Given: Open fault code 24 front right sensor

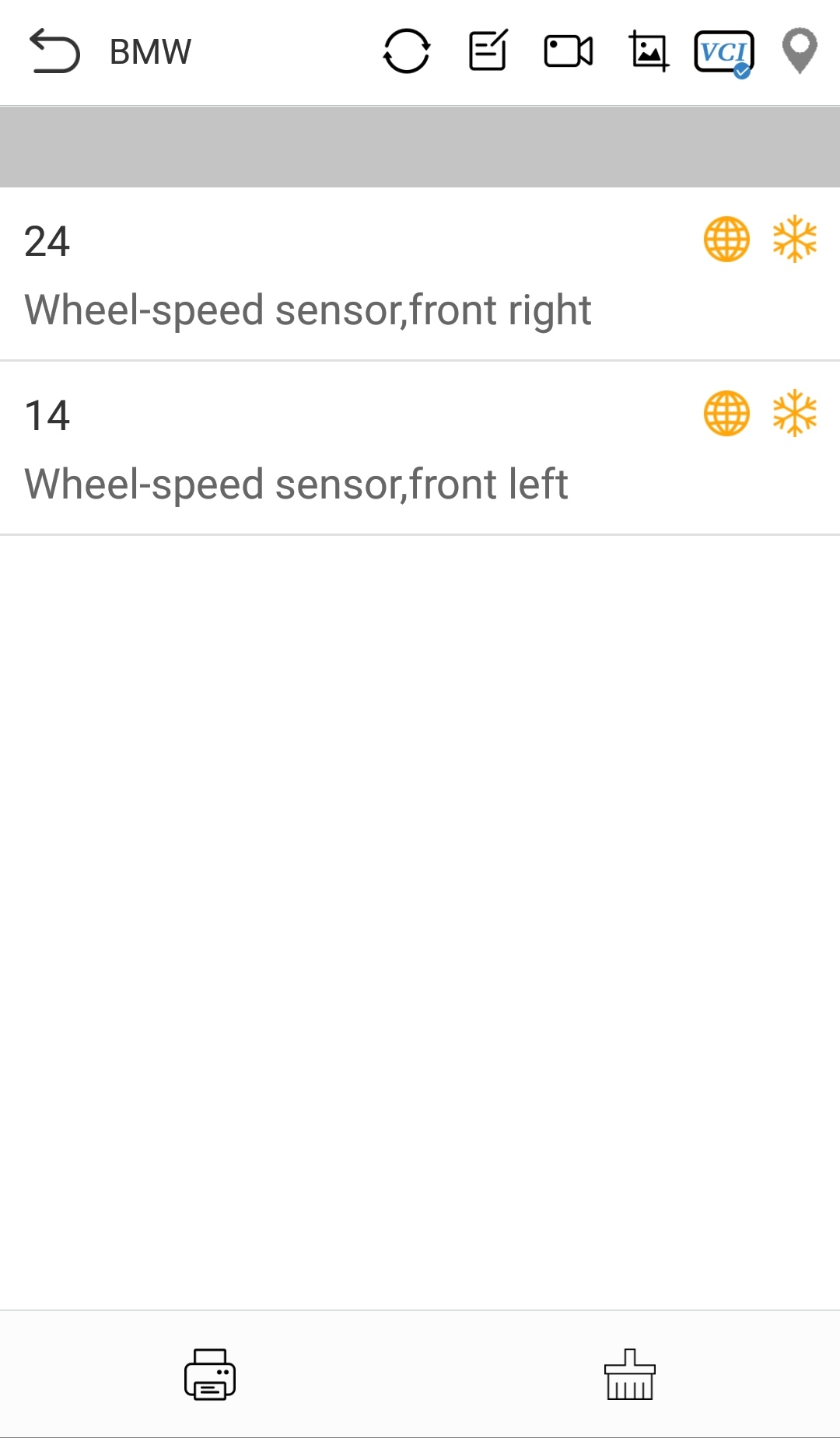Looking at the screenshot, I should pos(420,274).
